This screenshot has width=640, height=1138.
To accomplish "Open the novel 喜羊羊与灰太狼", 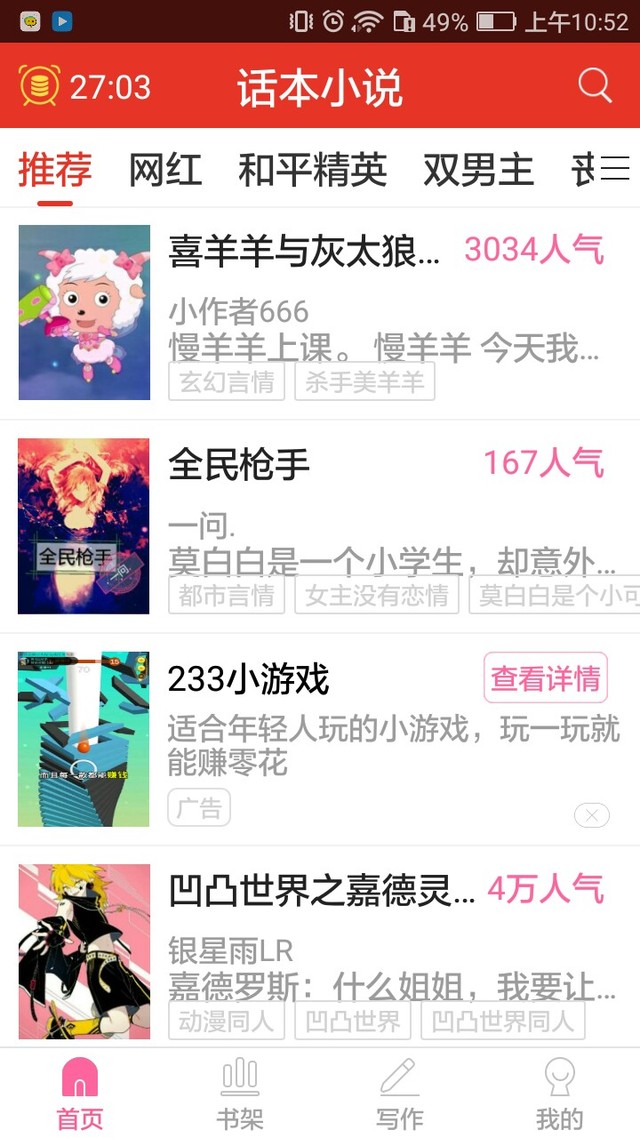I will click(304, 251).
